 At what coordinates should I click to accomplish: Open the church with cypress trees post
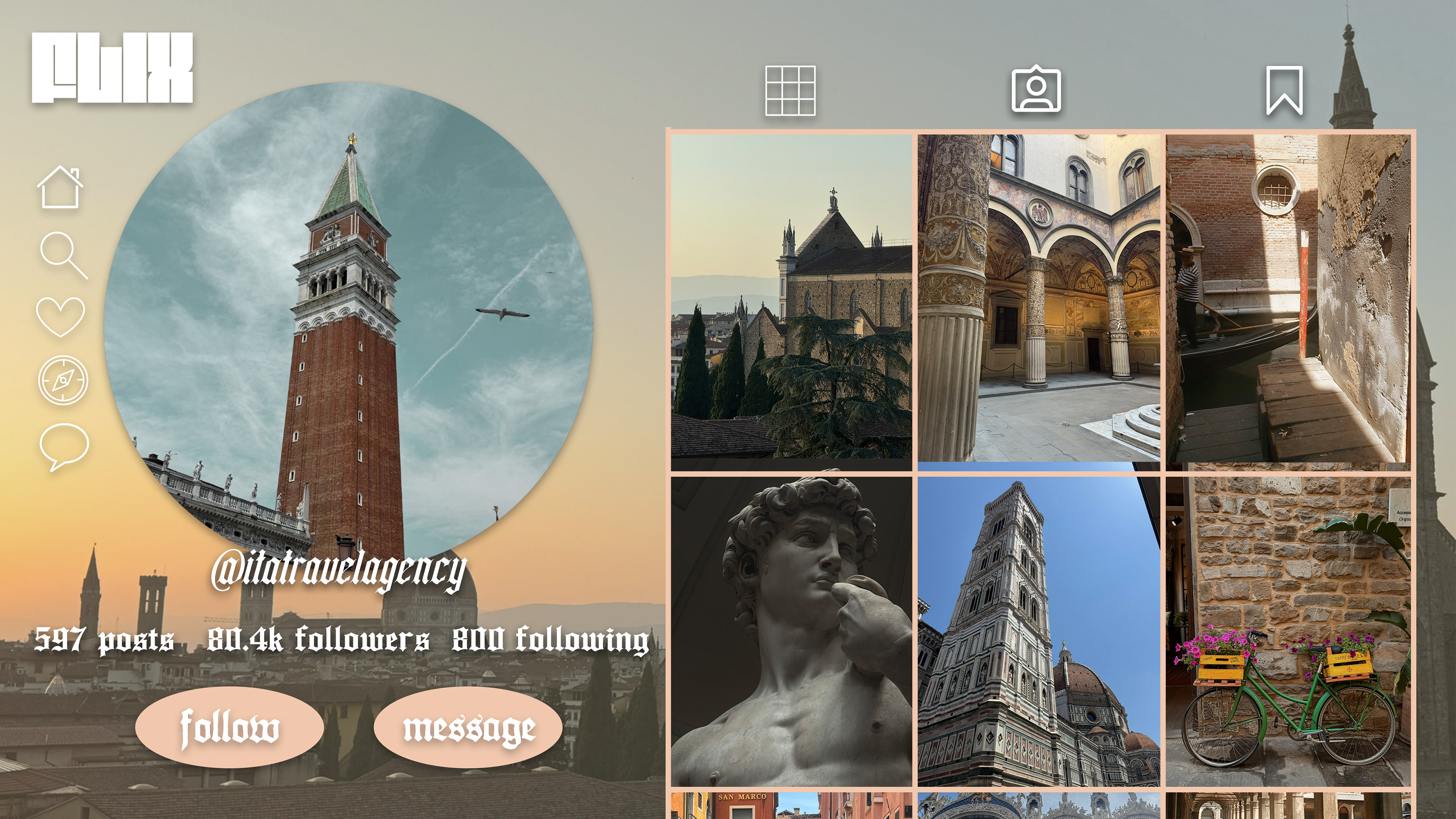[x=791, y=302]
